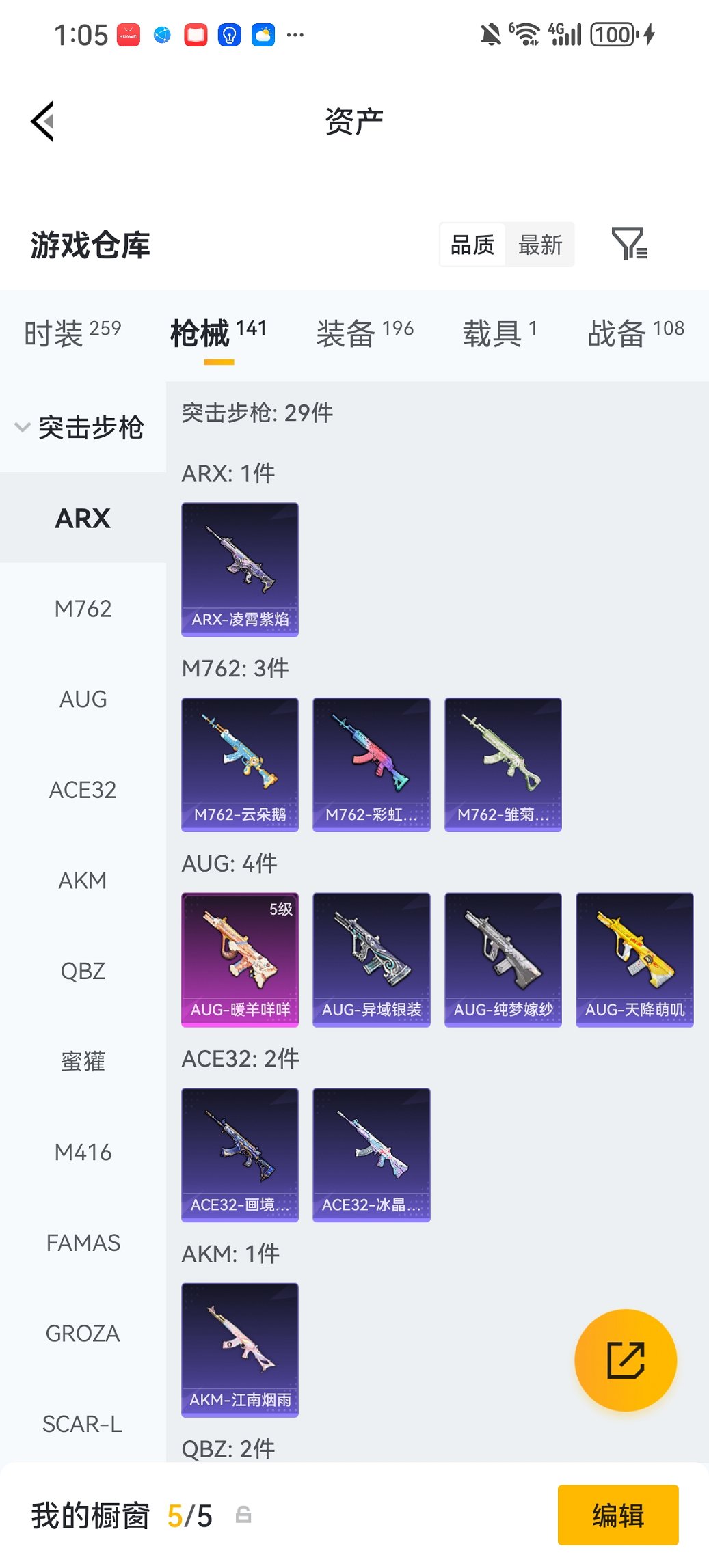The height and width of the screenshot is (1568, 709).
Task: Sort the warehouse by 最新
Action: coord(540,245)
